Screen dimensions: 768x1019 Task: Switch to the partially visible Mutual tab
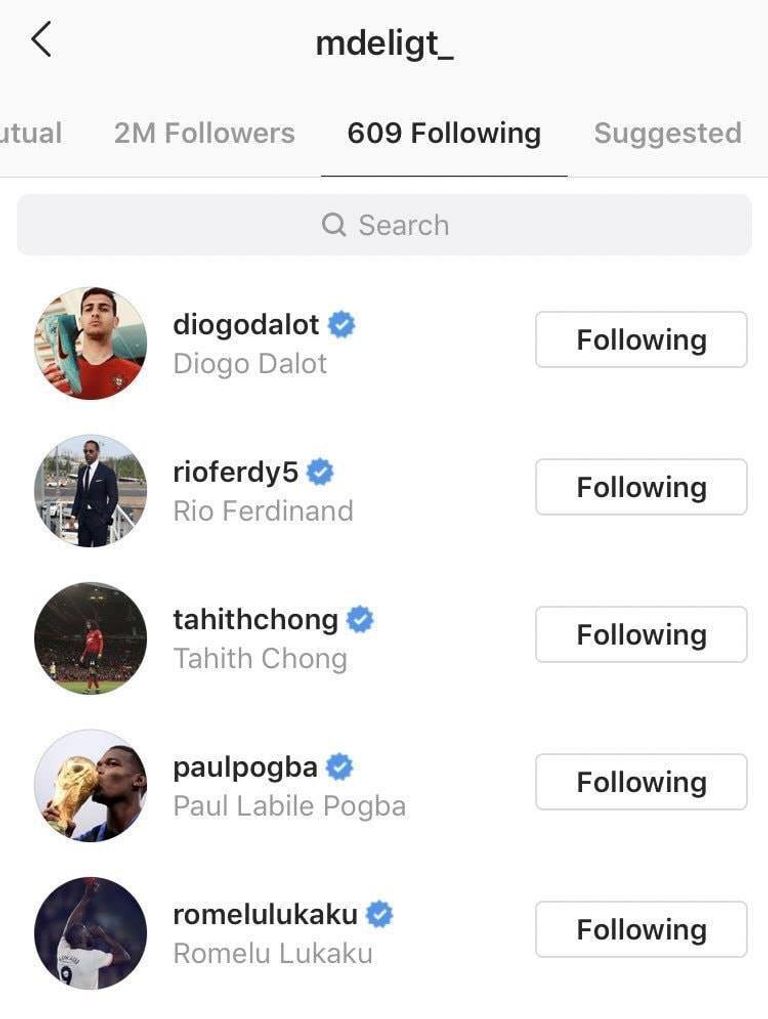tap(30, 133)
